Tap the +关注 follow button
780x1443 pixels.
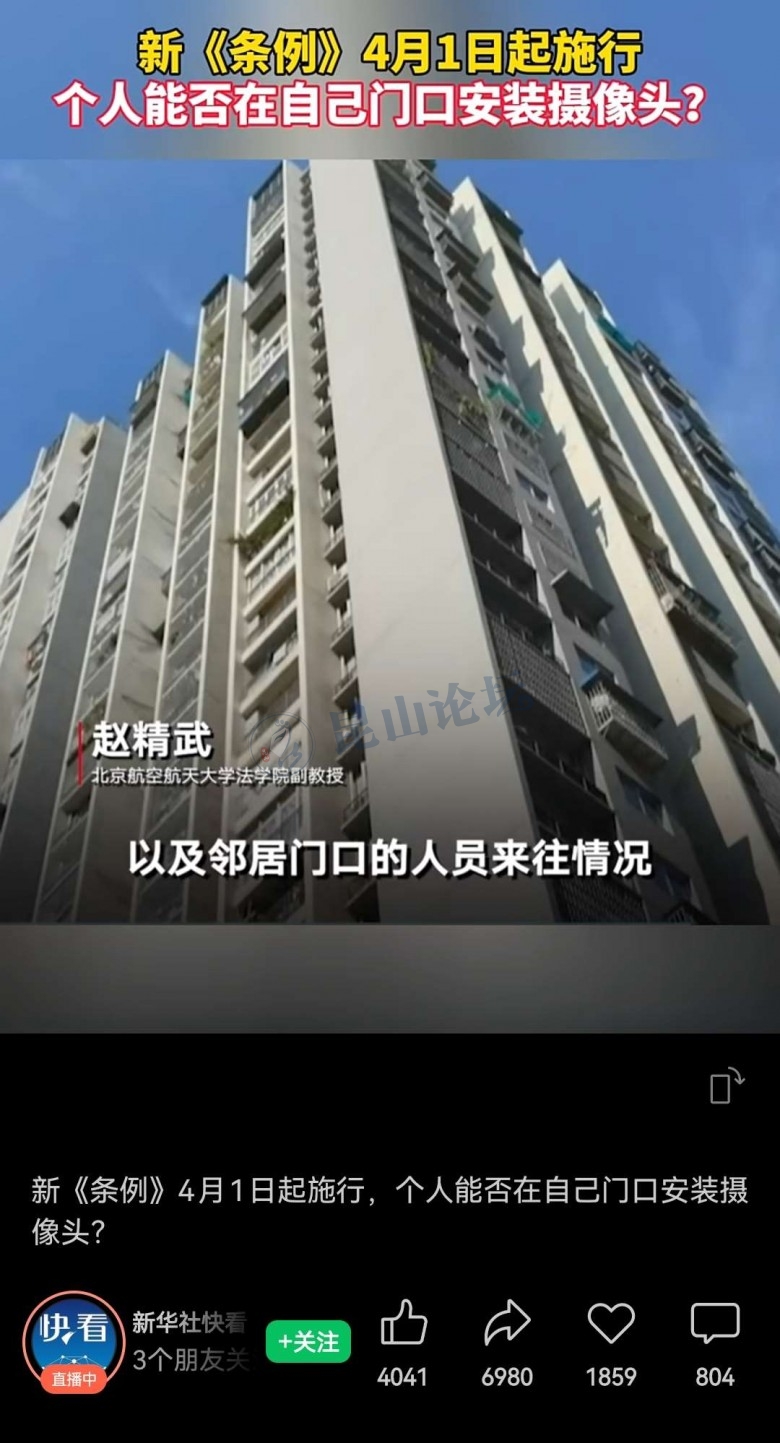(x=308, y=1342)
